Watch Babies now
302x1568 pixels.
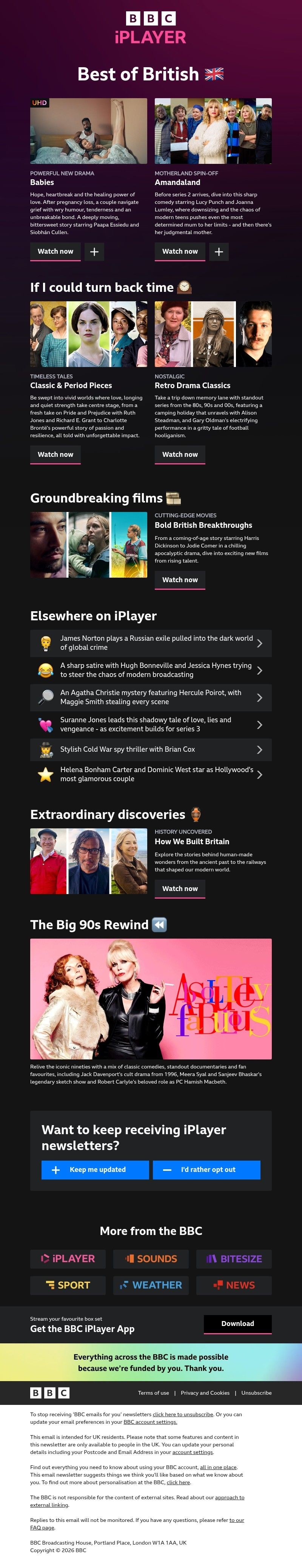[55, 251]
